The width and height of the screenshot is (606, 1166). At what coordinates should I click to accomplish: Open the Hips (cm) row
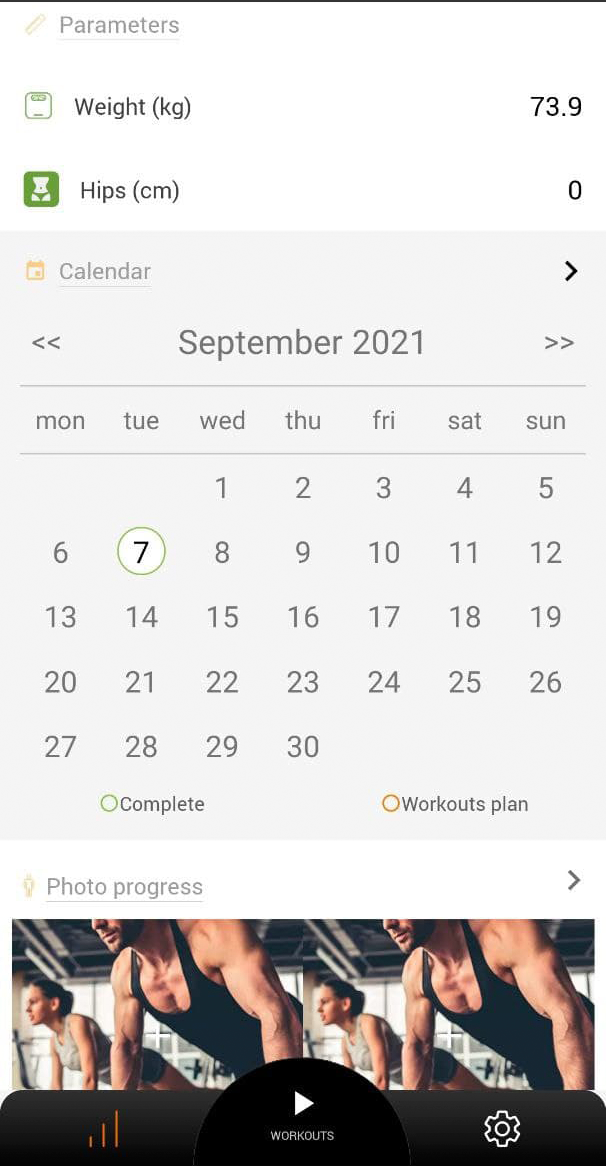click(303, 190)
